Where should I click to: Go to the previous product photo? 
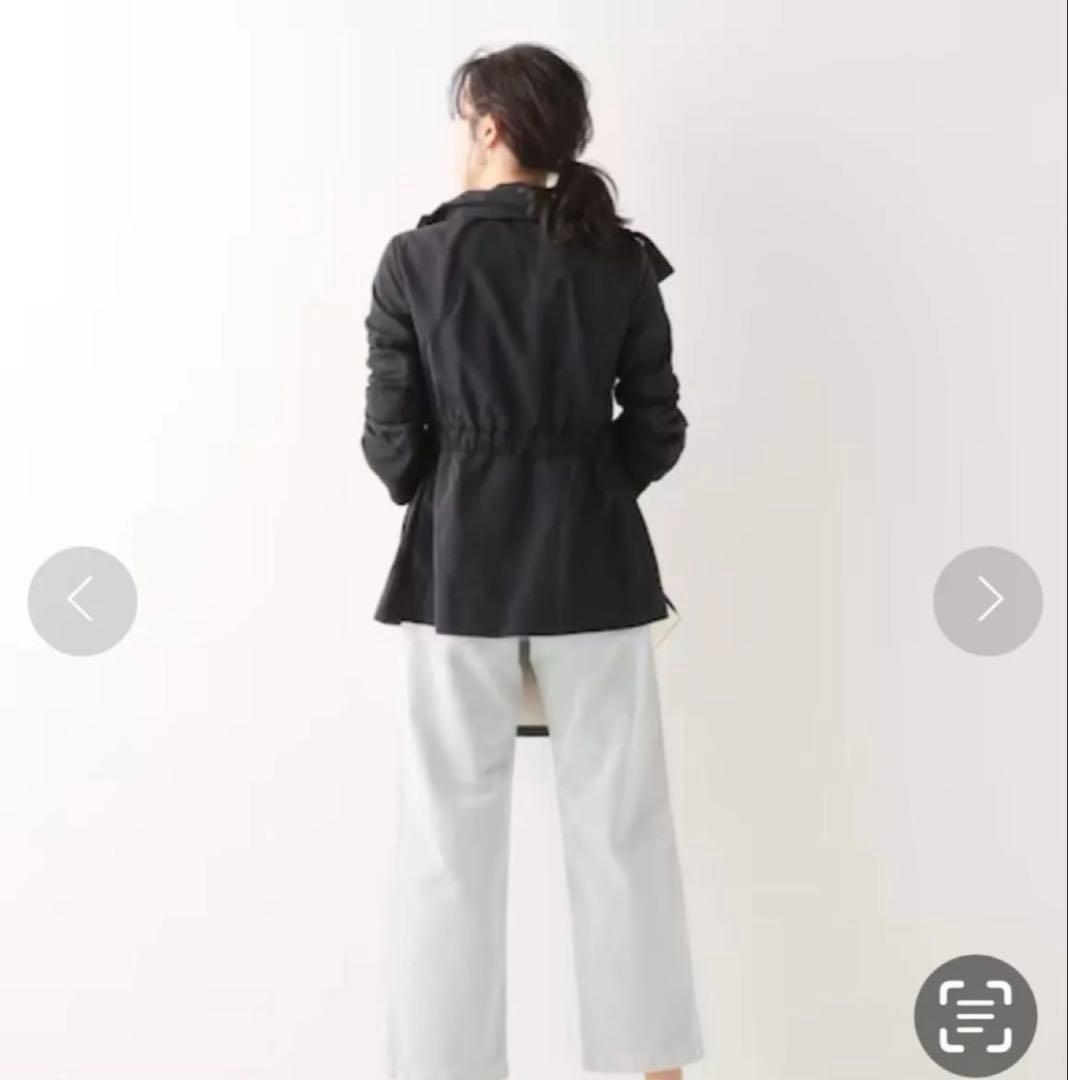tap(82, 600)
